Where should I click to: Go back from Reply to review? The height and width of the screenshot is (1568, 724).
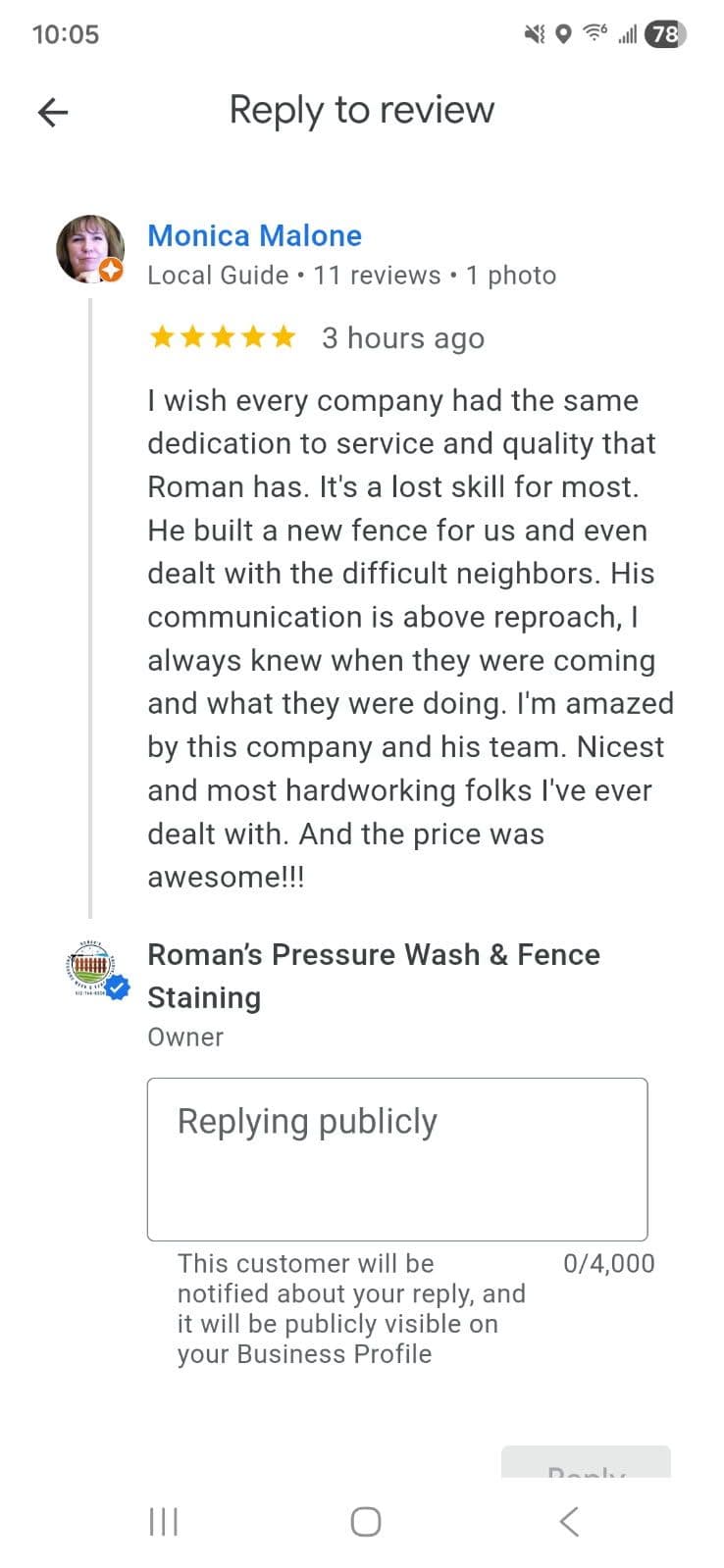pos(53,112)
